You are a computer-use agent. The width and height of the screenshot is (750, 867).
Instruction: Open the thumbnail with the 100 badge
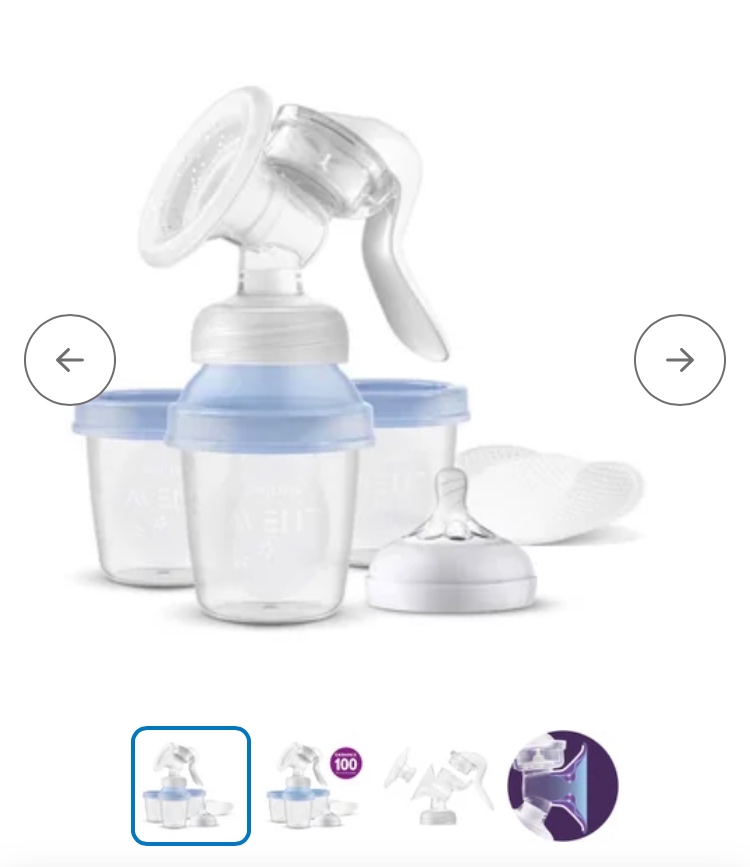click(x=315, y=786)
